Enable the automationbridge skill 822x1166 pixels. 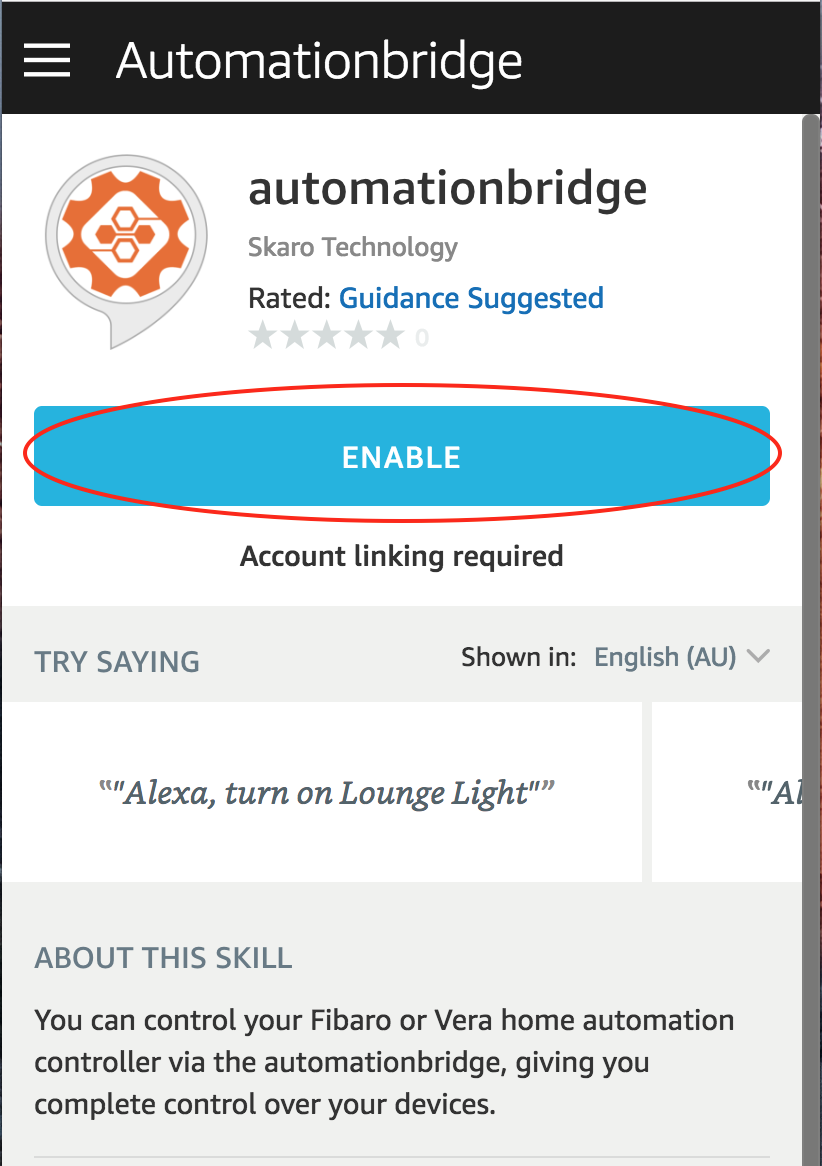(401, 457)
